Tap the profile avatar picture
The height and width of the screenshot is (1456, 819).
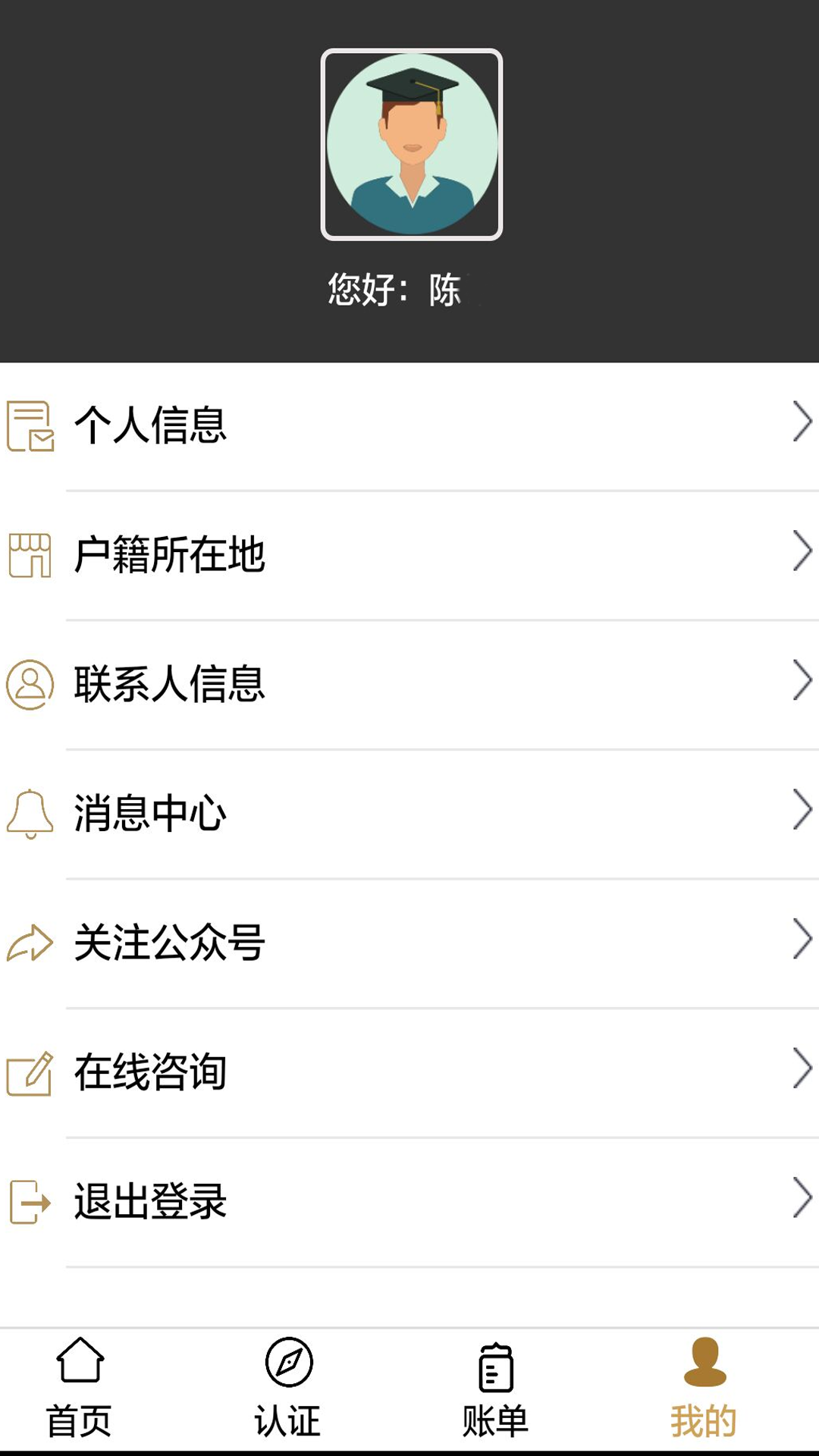point(412,145)
